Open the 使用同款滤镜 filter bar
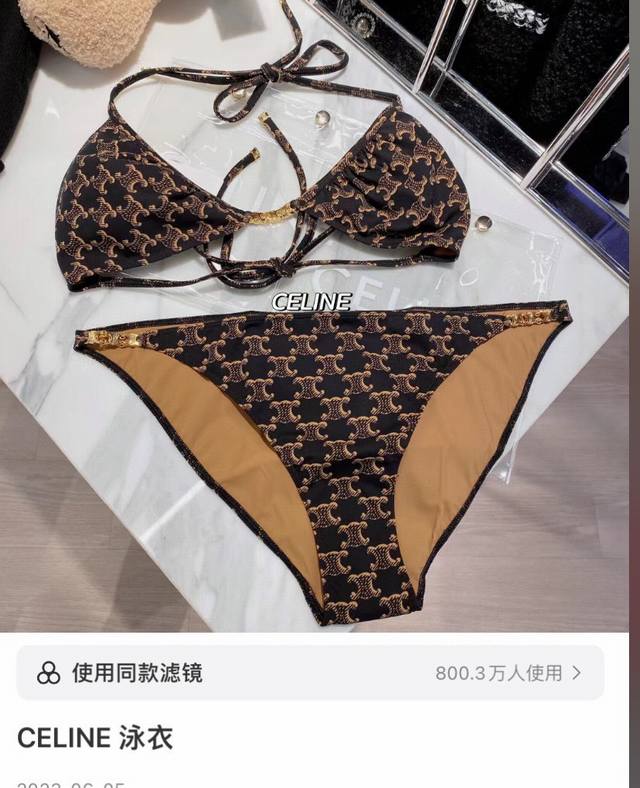 (x=310, y=673)
